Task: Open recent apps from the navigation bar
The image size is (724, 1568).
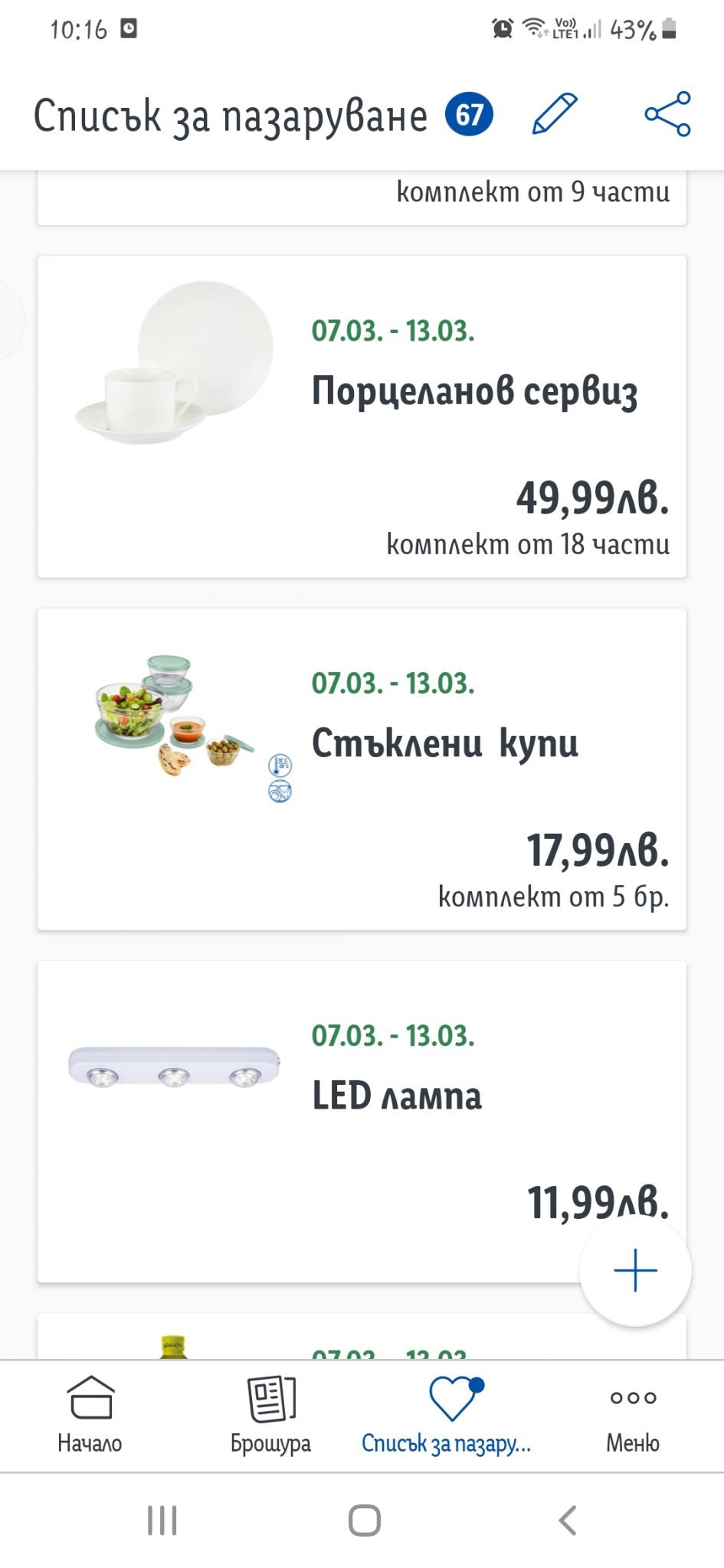Action: (162, 1521)
